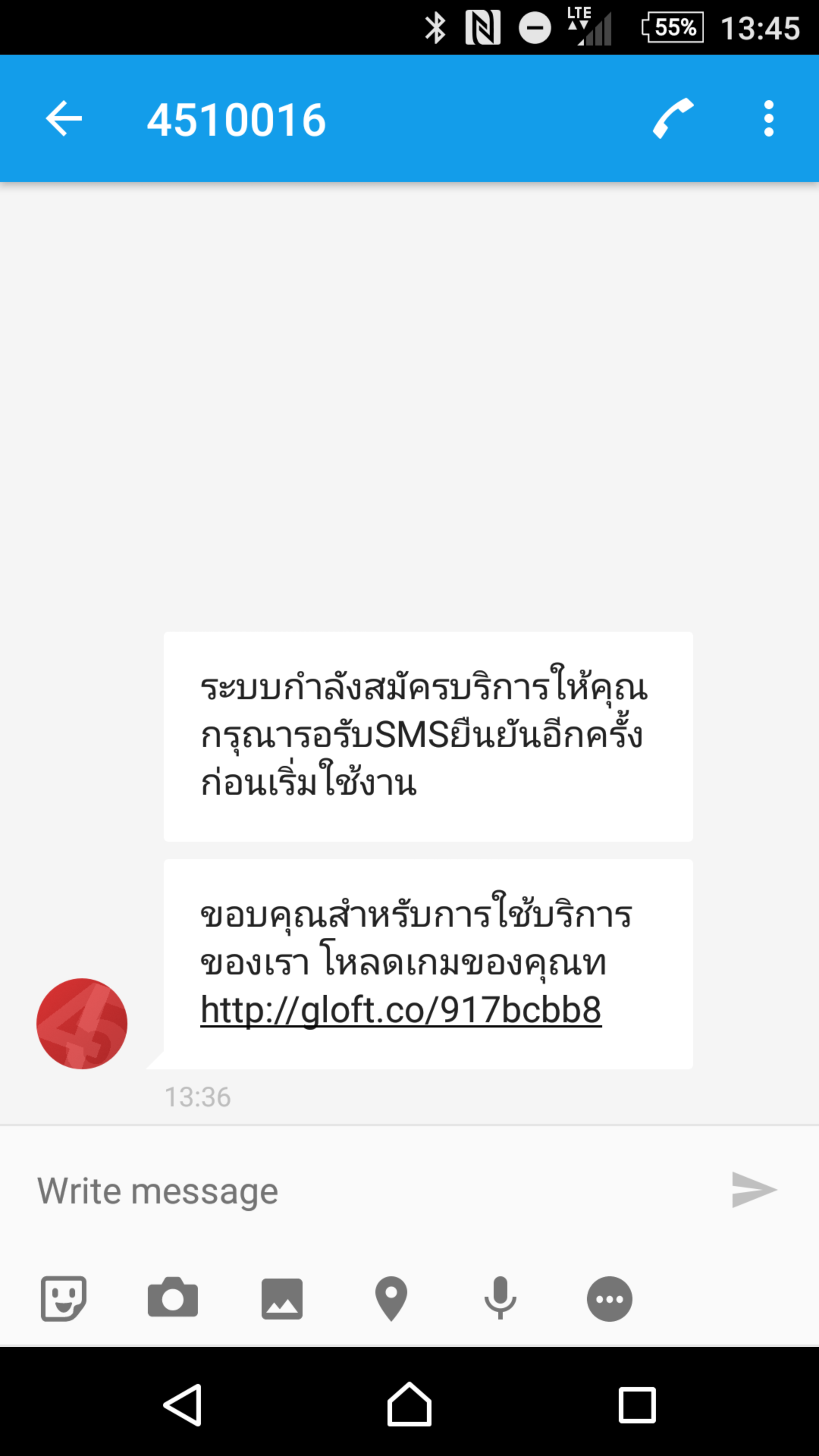The image size is (819, 1456).
Task: Focus the Write message field
Action: coord(362,1191)
